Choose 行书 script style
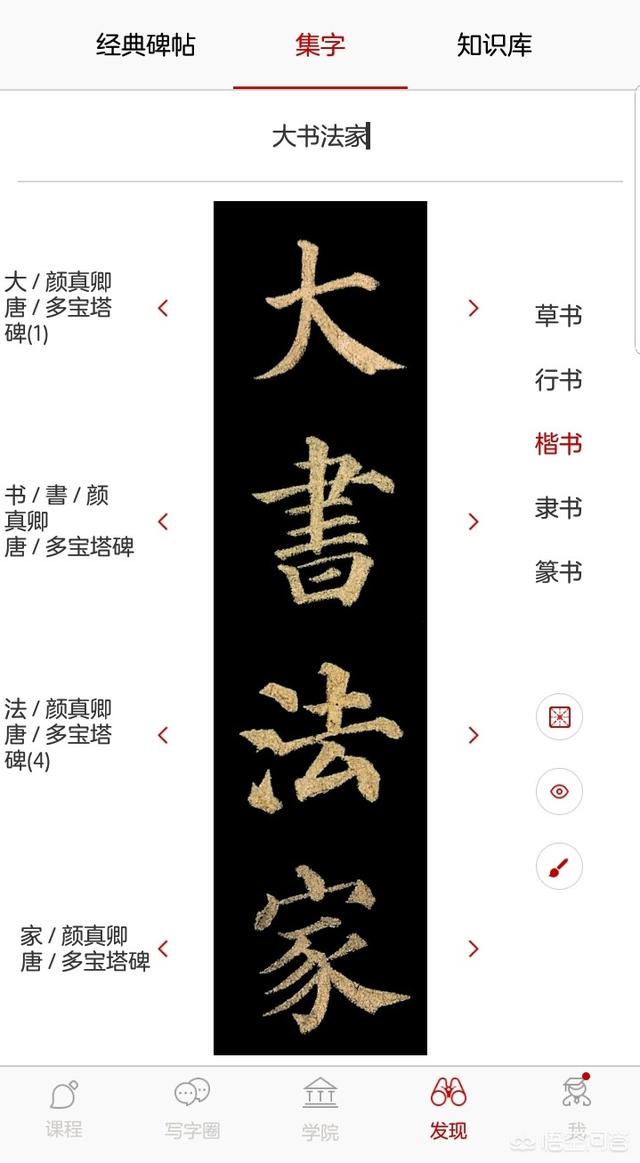This screenshot has width=640, height=1163. pos(558,380)
